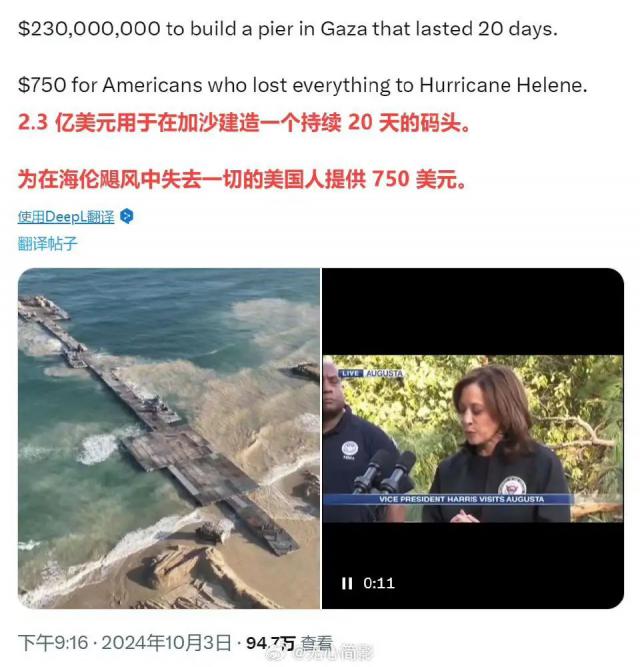Pause the Harris Augusta video
The image size is (640, 667).
coord(347,583)
